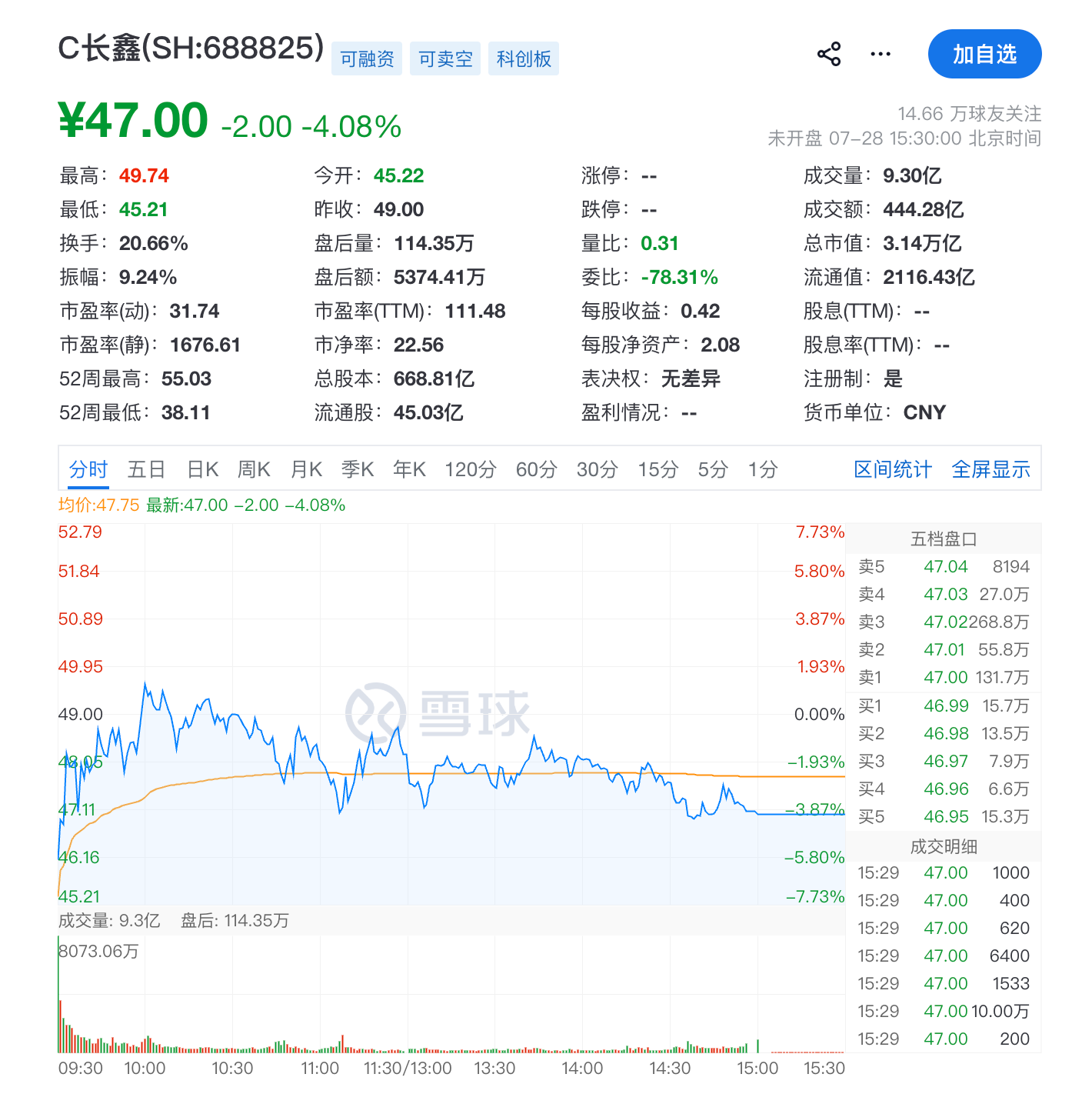Open 全屏显示 fullscreen chart
The height and width of the screenshot is (1114, 1092).
[x=990, y=469]
